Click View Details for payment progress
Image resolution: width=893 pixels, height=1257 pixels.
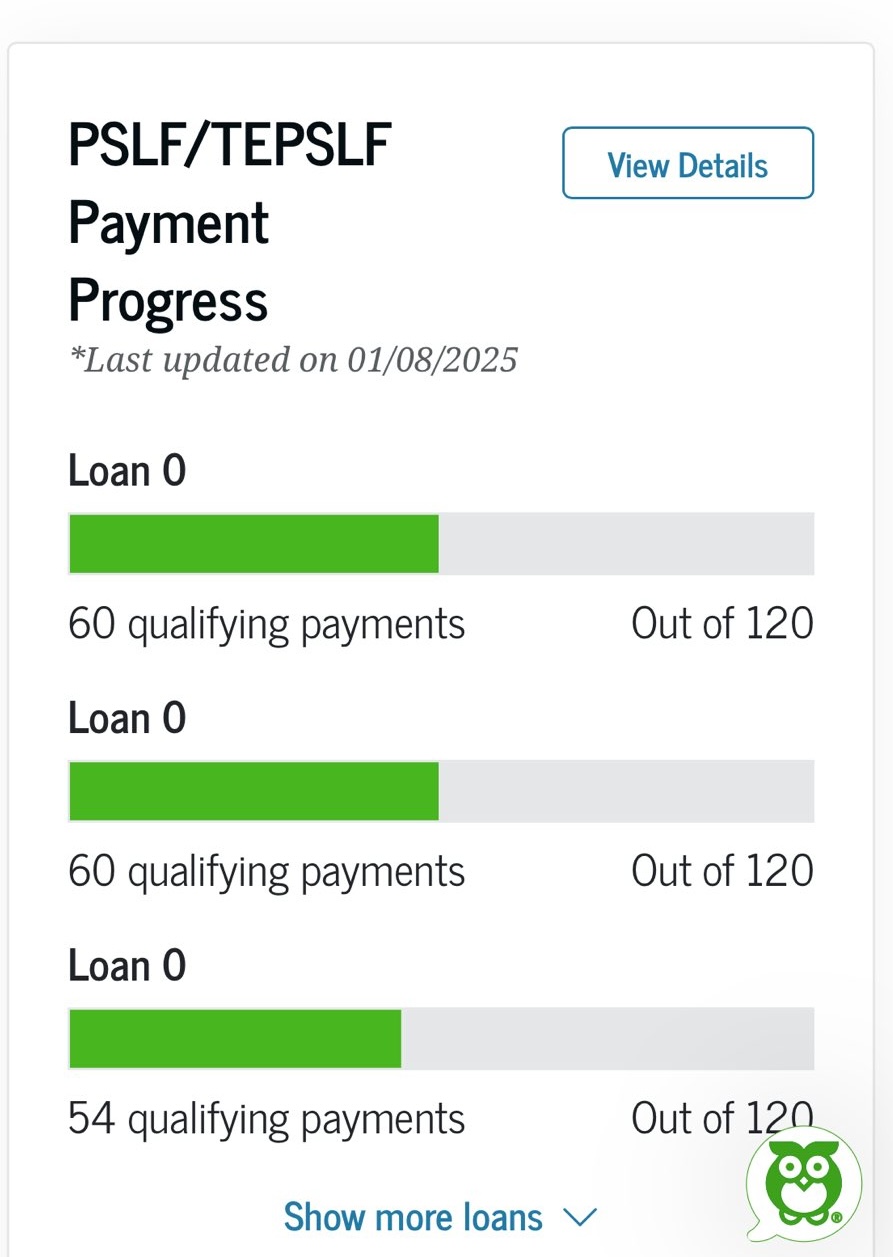tap(687, 163)
